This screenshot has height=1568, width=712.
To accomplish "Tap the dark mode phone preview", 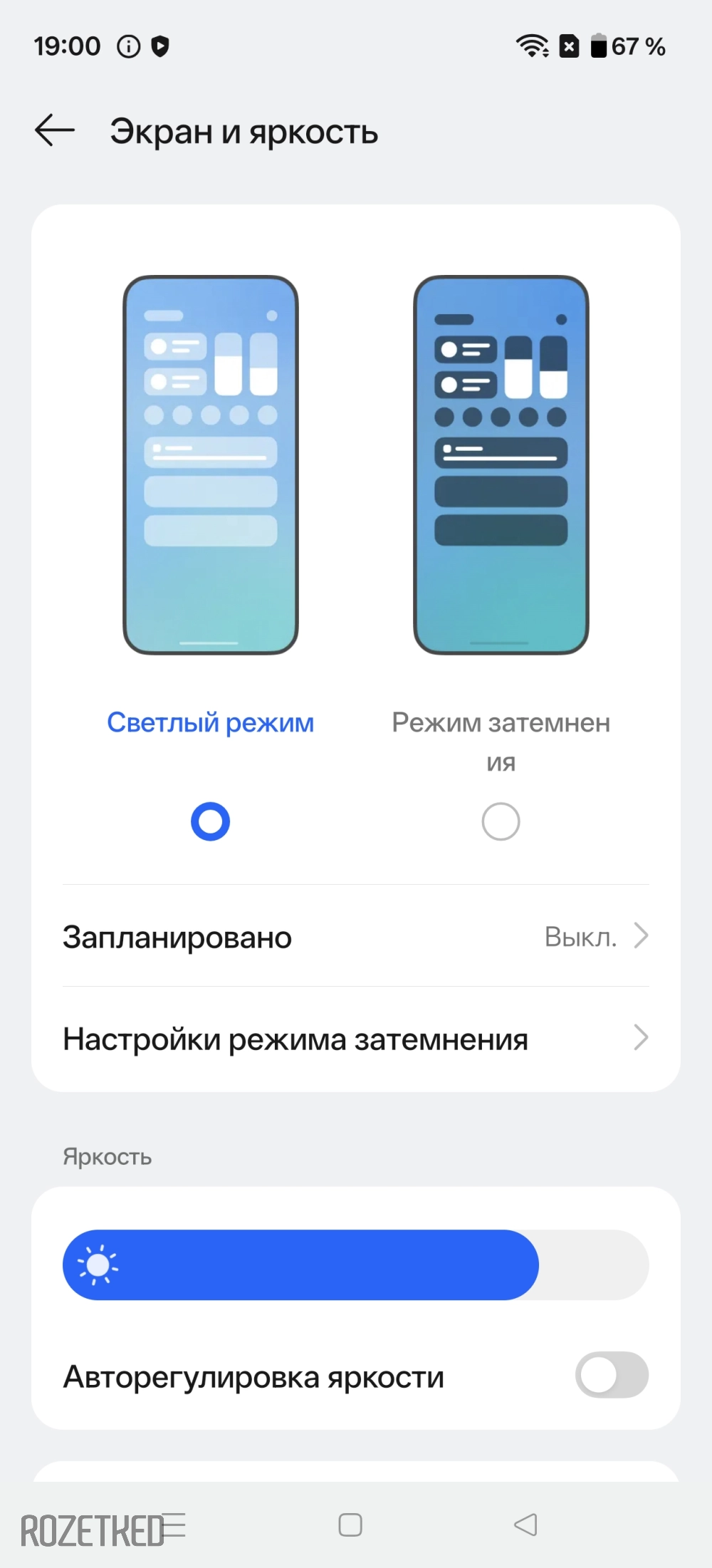I will (501, 464).
